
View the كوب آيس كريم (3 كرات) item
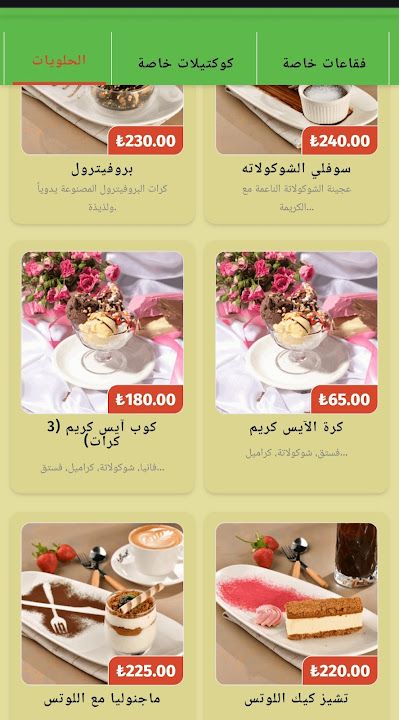click(102, 367)
